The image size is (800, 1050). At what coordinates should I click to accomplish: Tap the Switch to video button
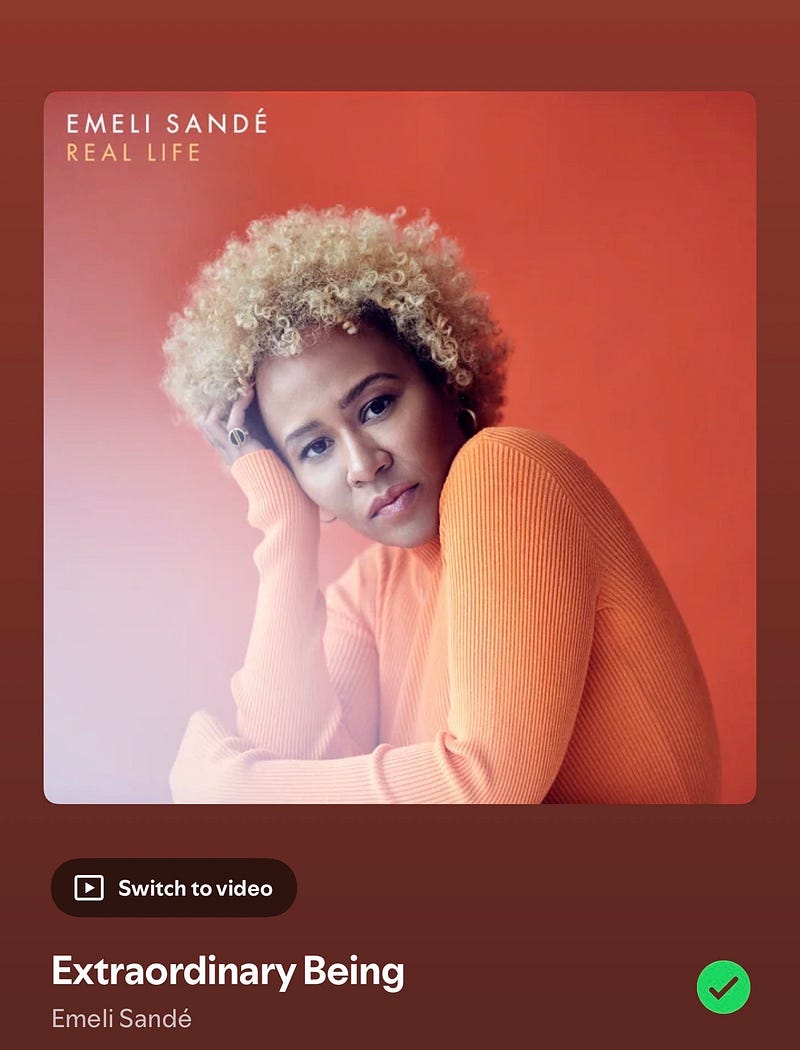174,888
